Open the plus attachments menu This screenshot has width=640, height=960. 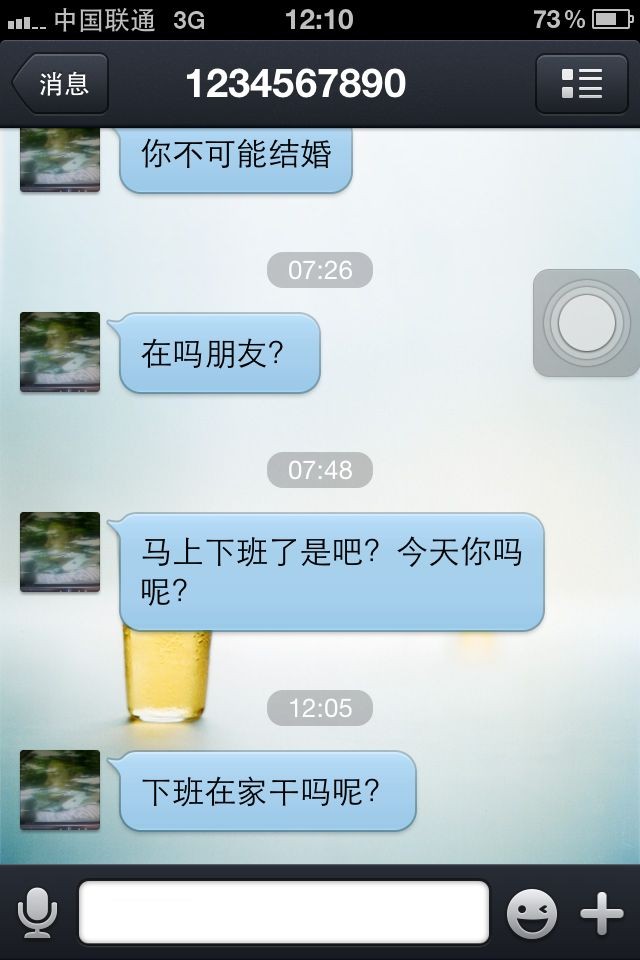click(x=602, y=912)
